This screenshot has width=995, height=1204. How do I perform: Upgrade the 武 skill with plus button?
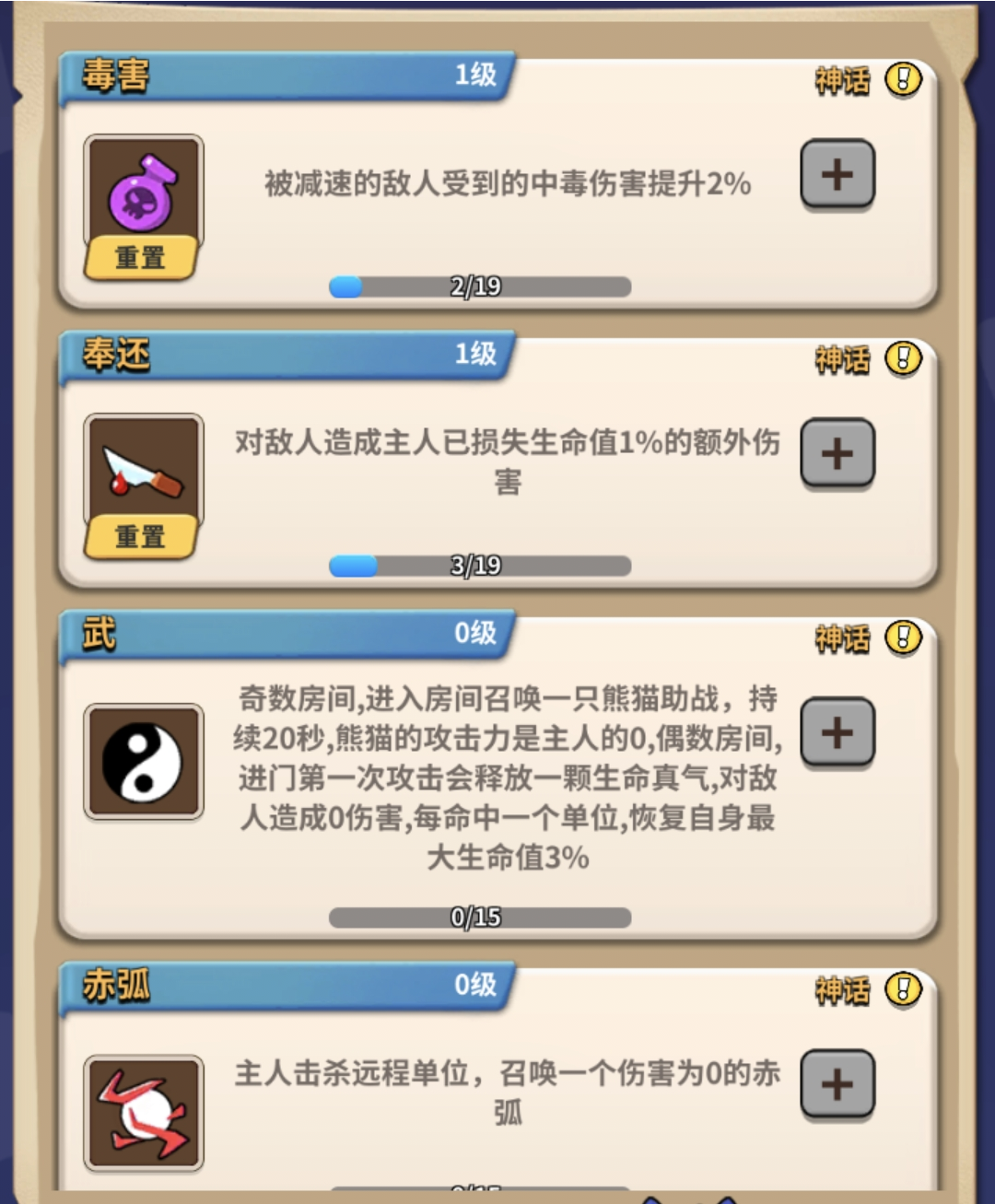(837, 733)
